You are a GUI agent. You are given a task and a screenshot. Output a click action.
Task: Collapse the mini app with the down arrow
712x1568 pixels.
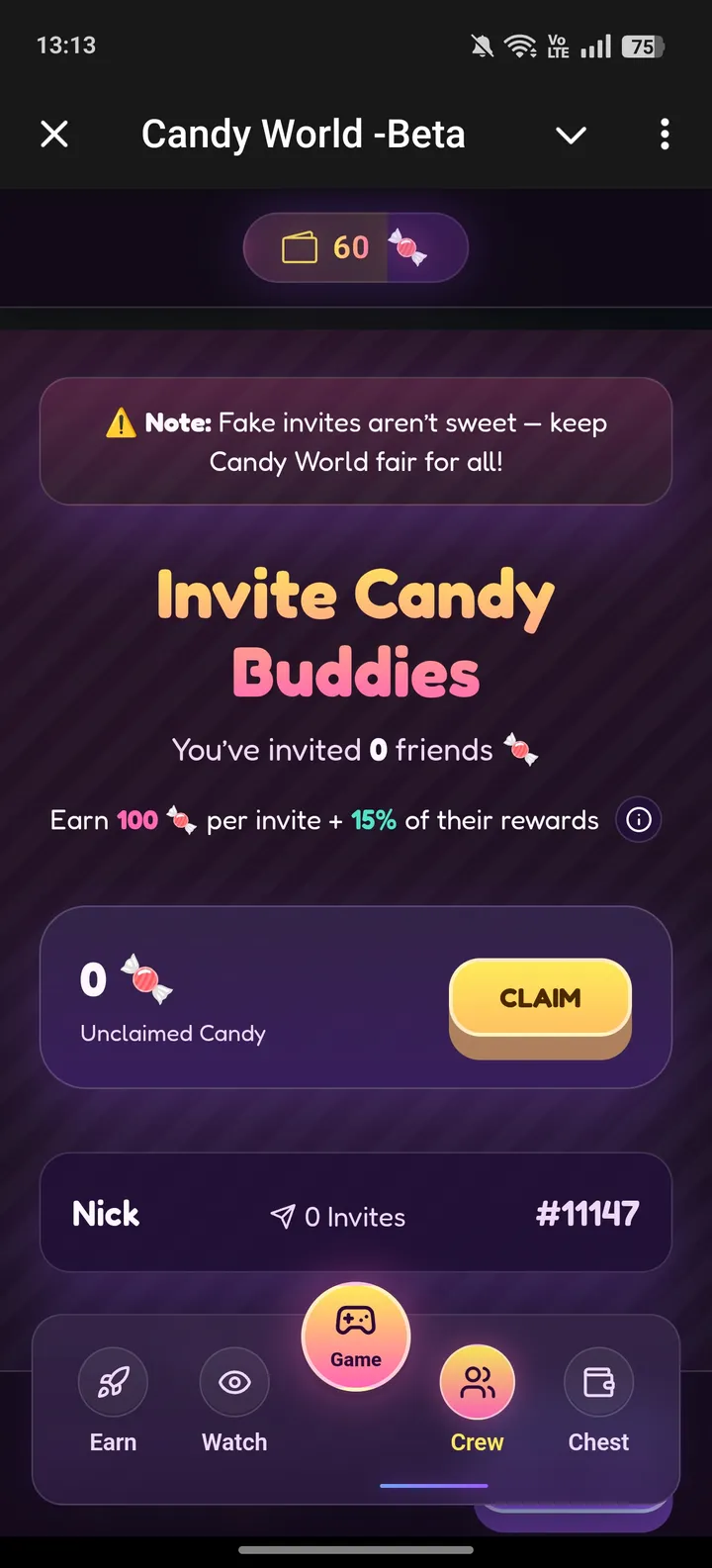pos(571,134)
